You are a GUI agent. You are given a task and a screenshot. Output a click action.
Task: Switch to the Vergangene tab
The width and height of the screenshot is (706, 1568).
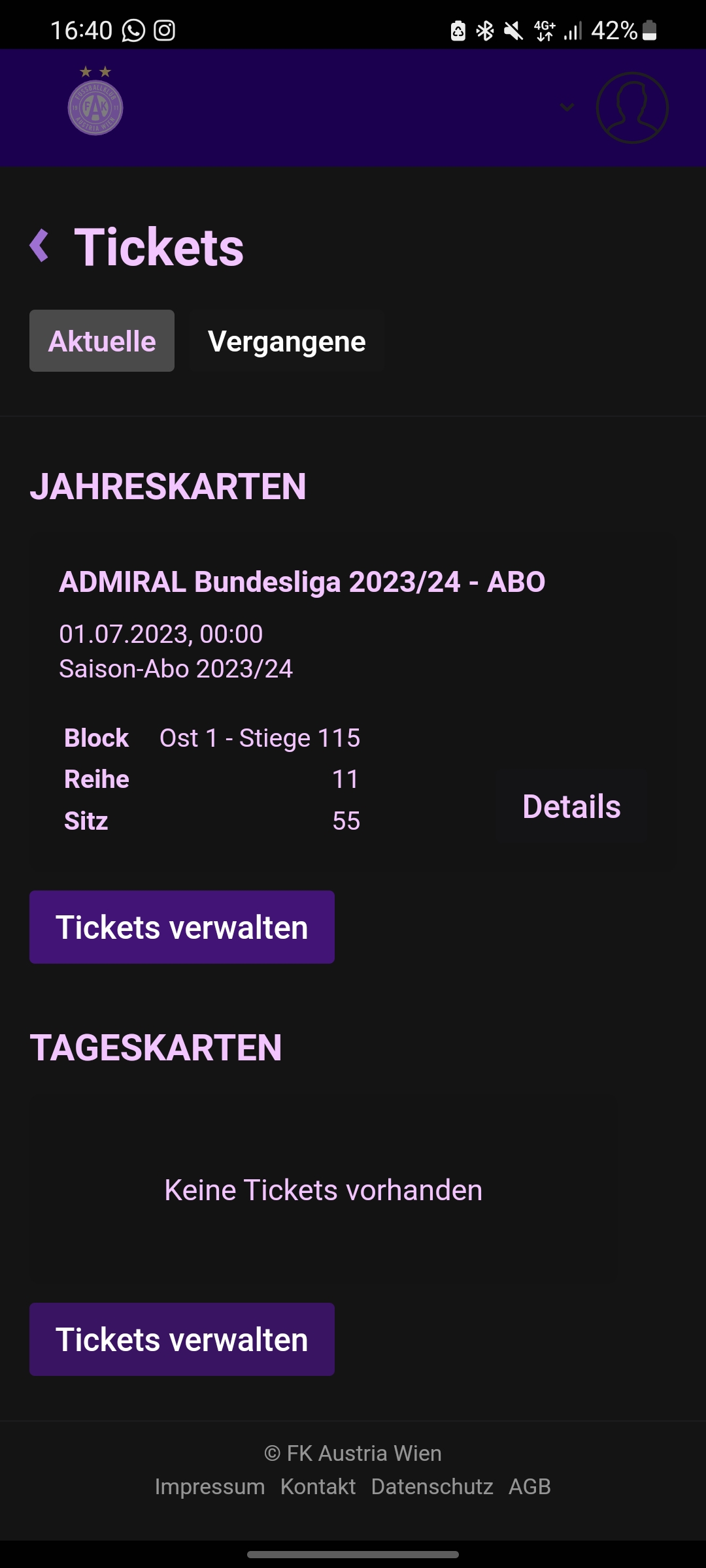click(286, 341)
